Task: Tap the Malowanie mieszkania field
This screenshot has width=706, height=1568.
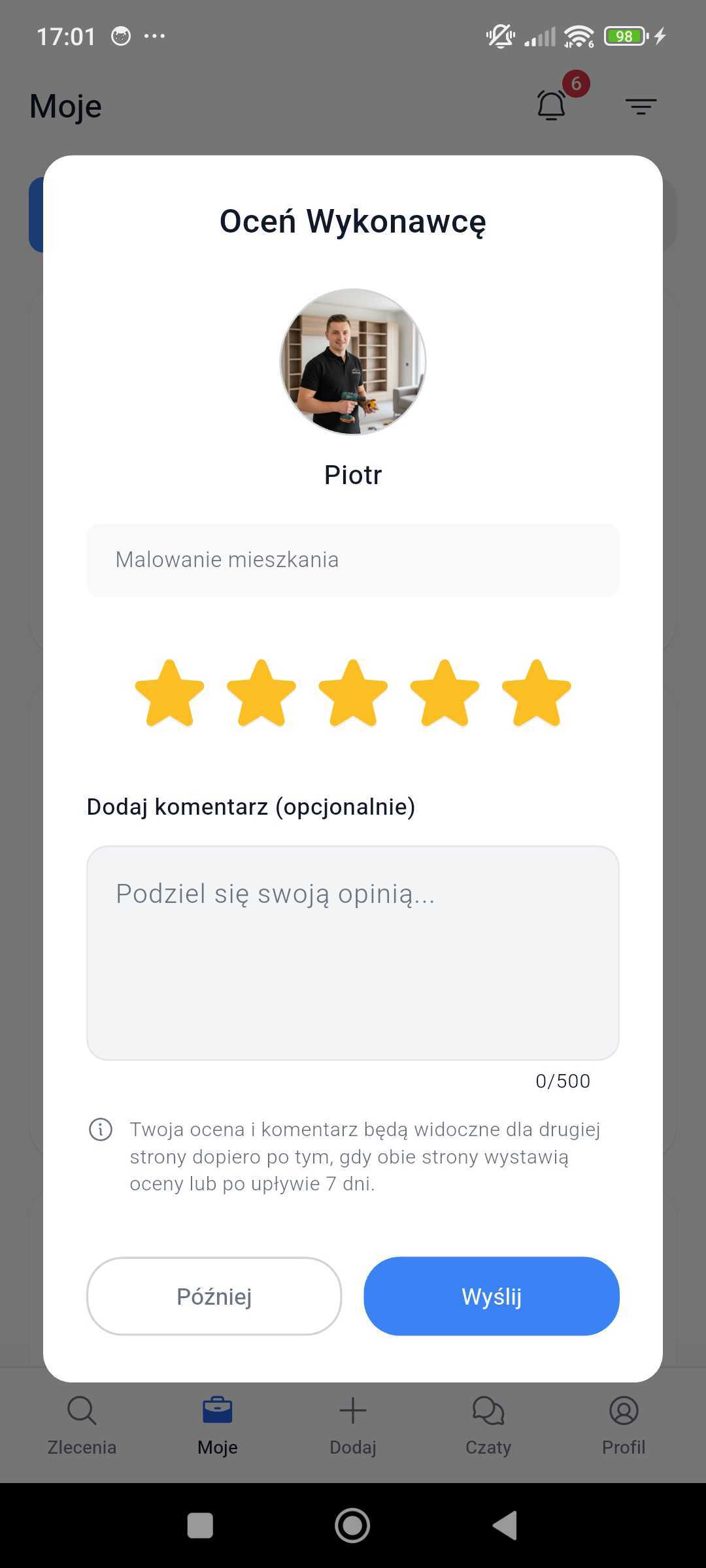Action: 352,559
